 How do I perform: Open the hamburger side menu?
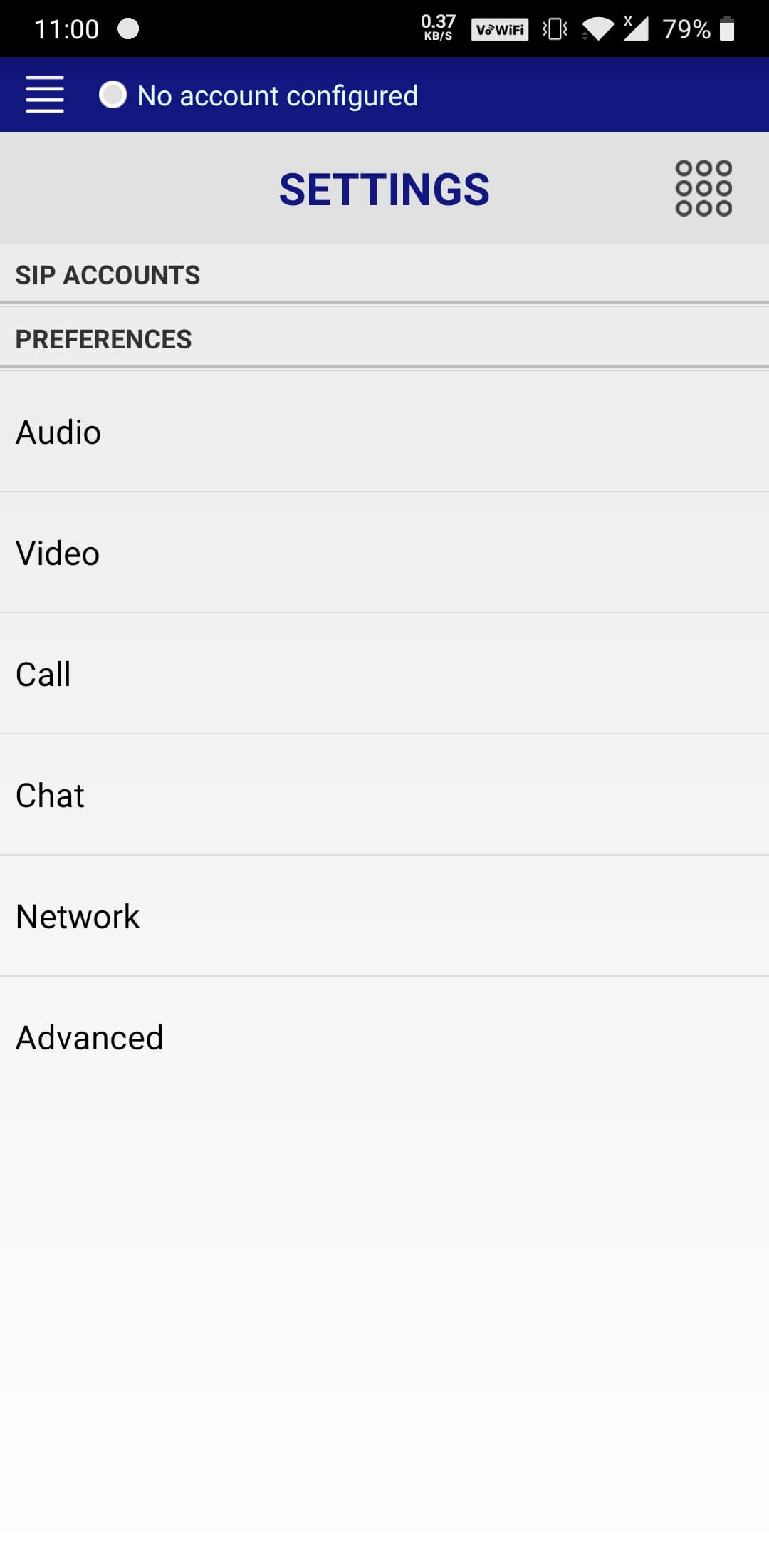pos(45,95)
